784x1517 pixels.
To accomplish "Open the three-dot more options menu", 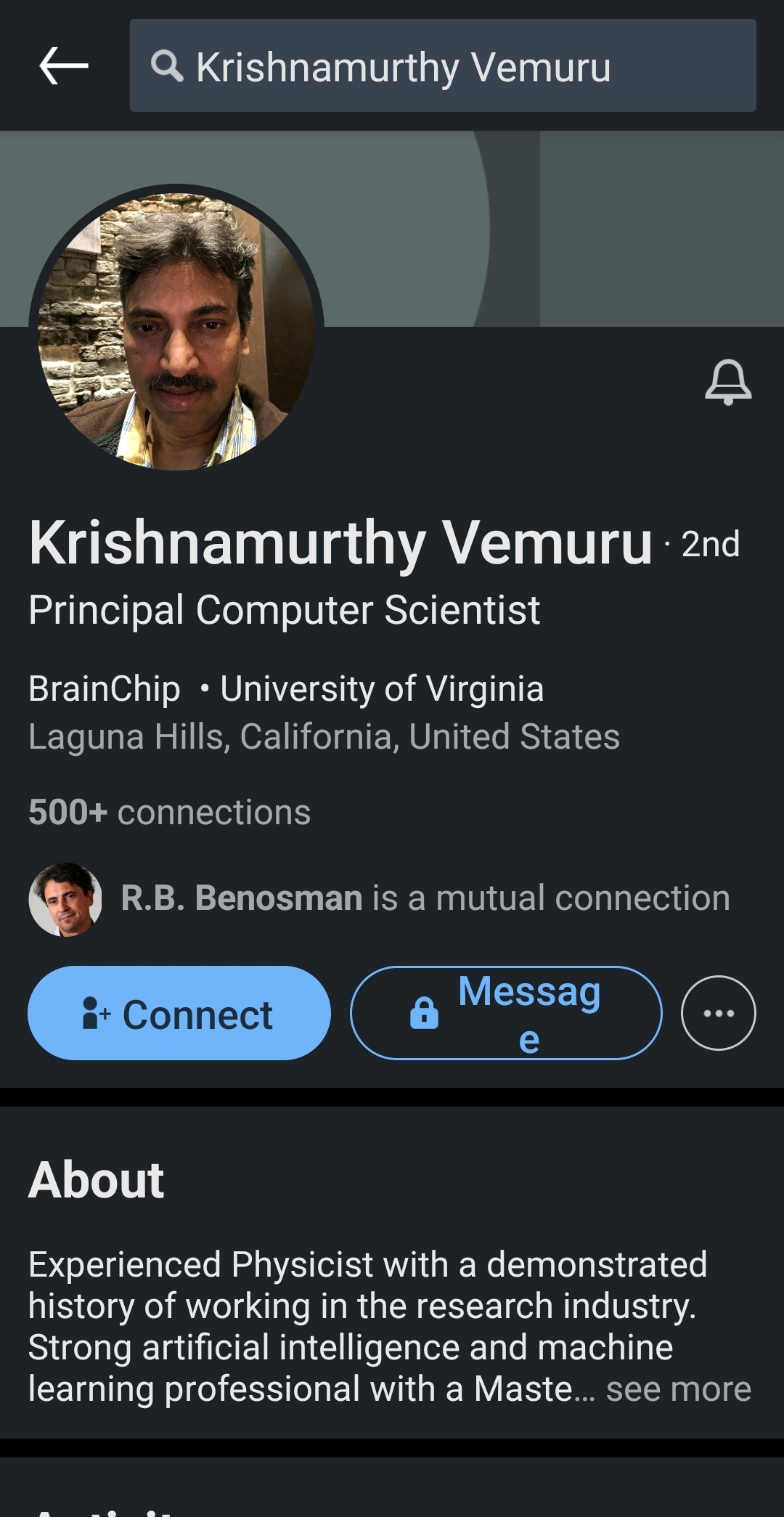I will [718, 1013].
